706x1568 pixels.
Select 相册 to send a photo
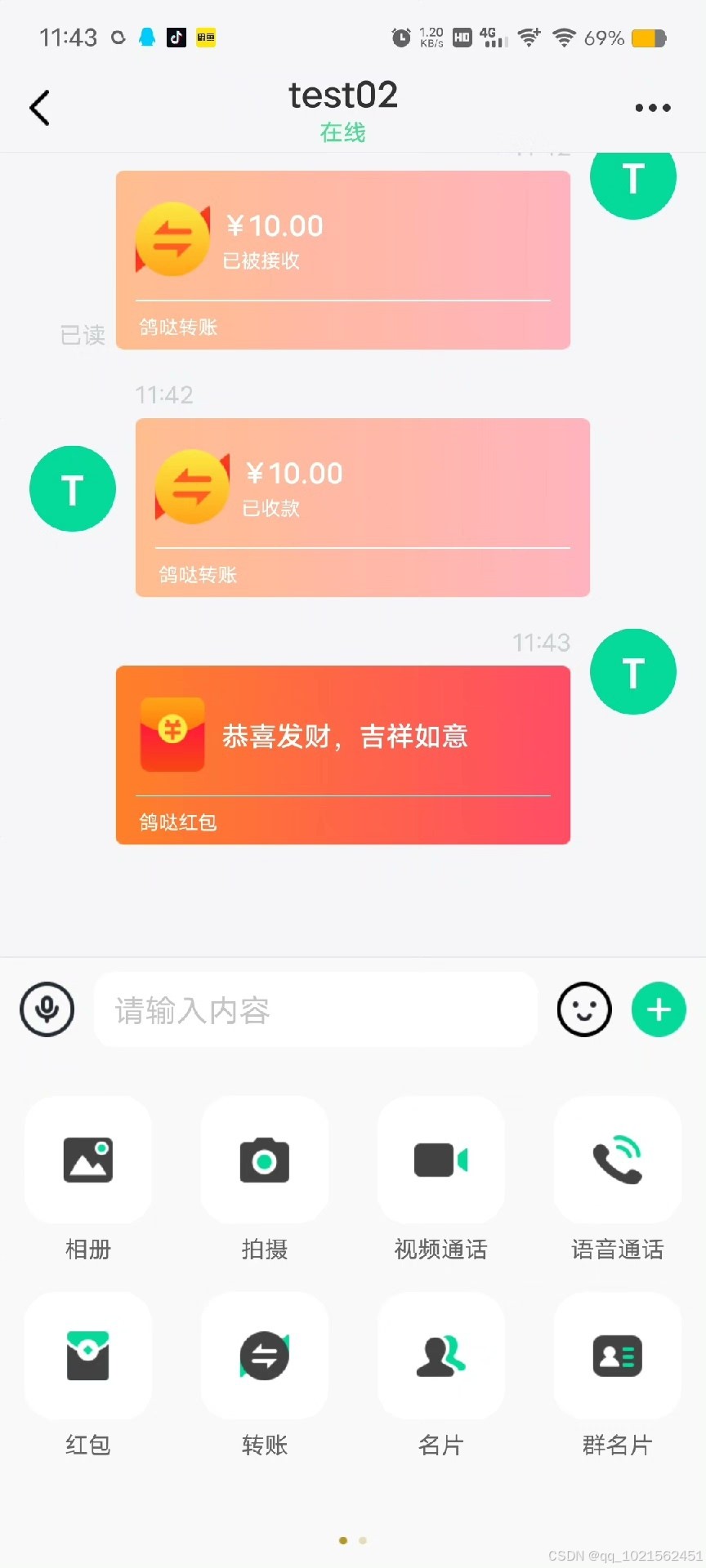click(88, 1160)
